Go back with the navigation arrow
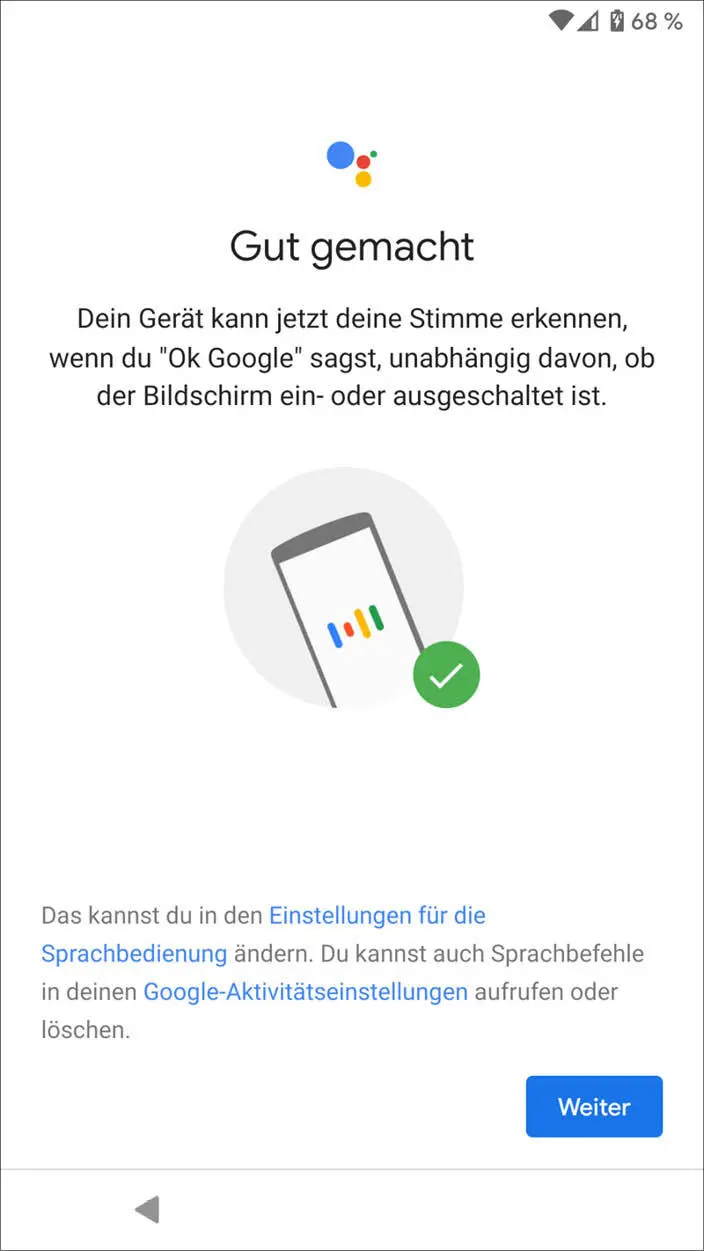 (147, 1210)
